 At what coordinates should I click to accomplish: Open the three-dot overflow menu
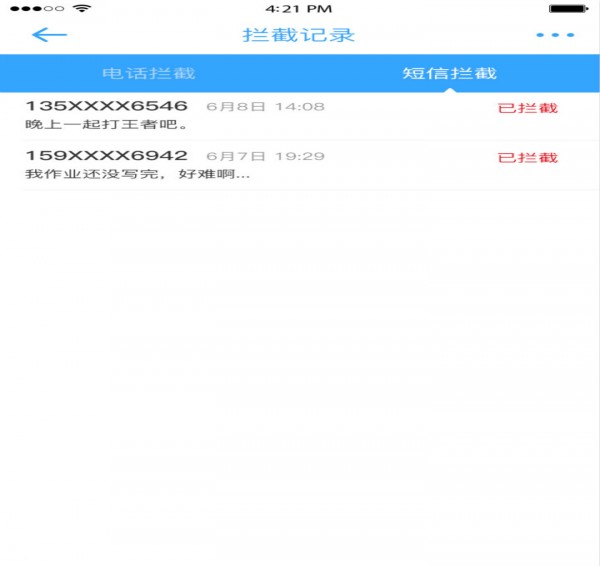pos(554,35)
